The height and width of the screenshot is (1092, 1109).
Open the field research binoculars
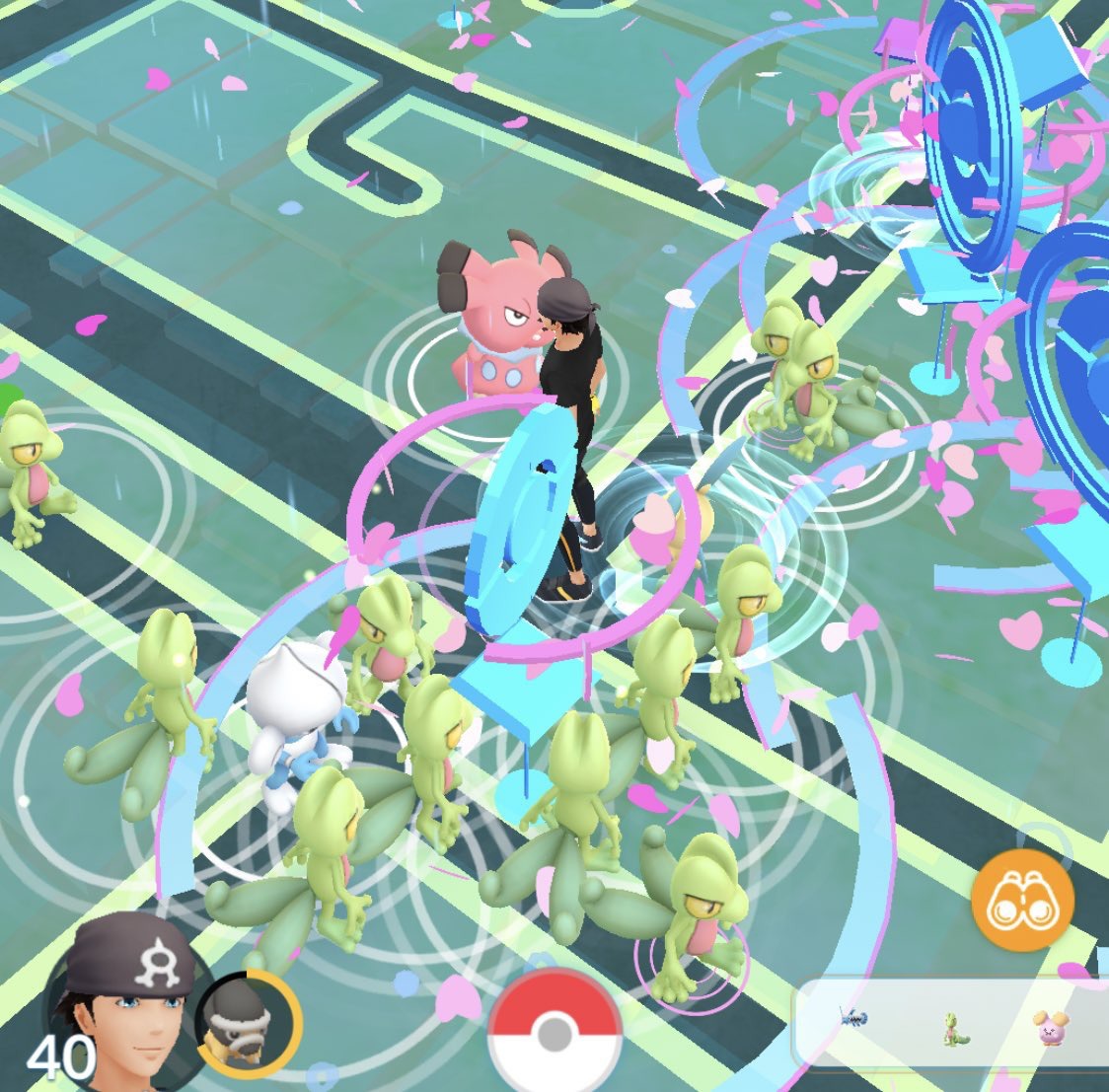(1021, 900)
